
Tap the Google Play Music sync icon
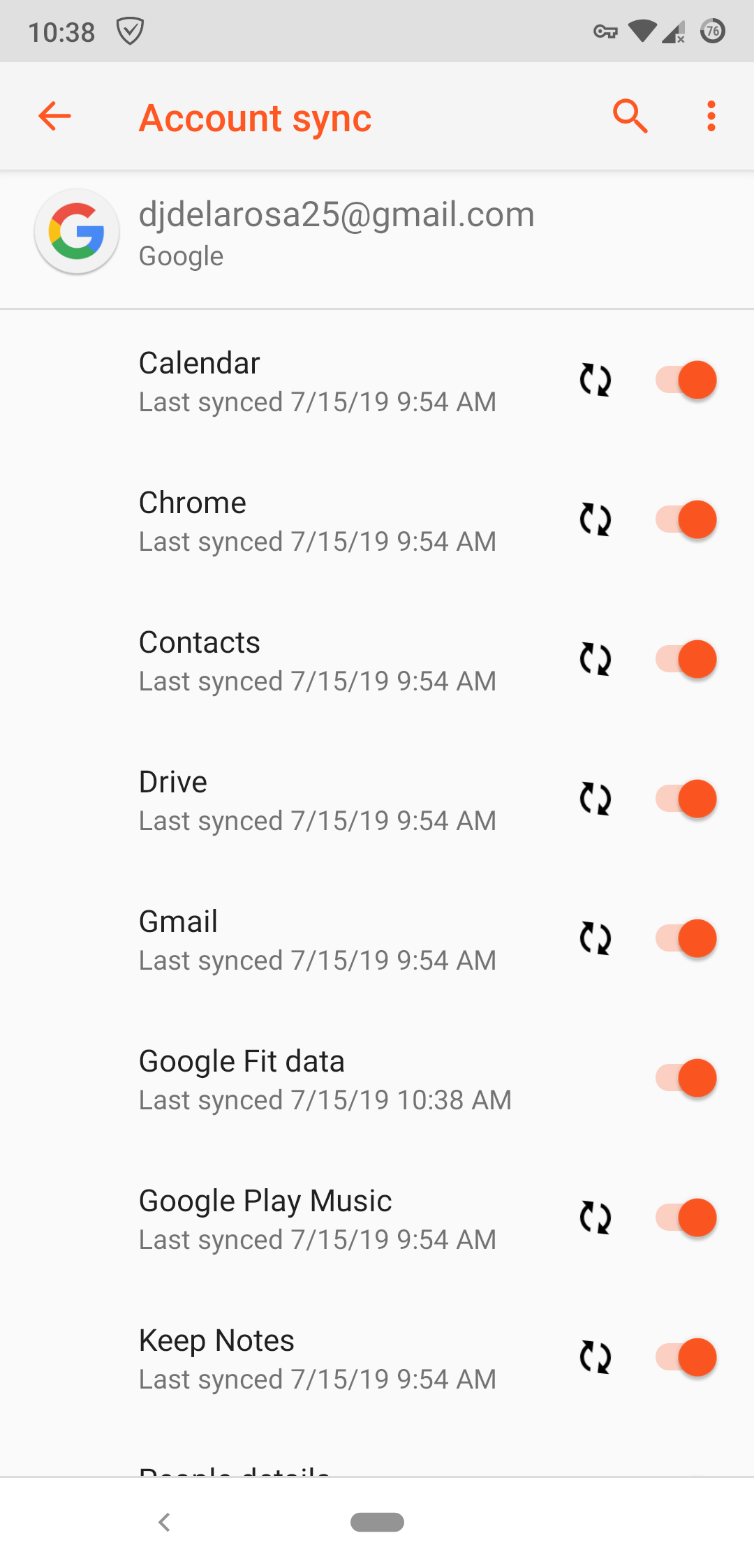coord(595,1218)
